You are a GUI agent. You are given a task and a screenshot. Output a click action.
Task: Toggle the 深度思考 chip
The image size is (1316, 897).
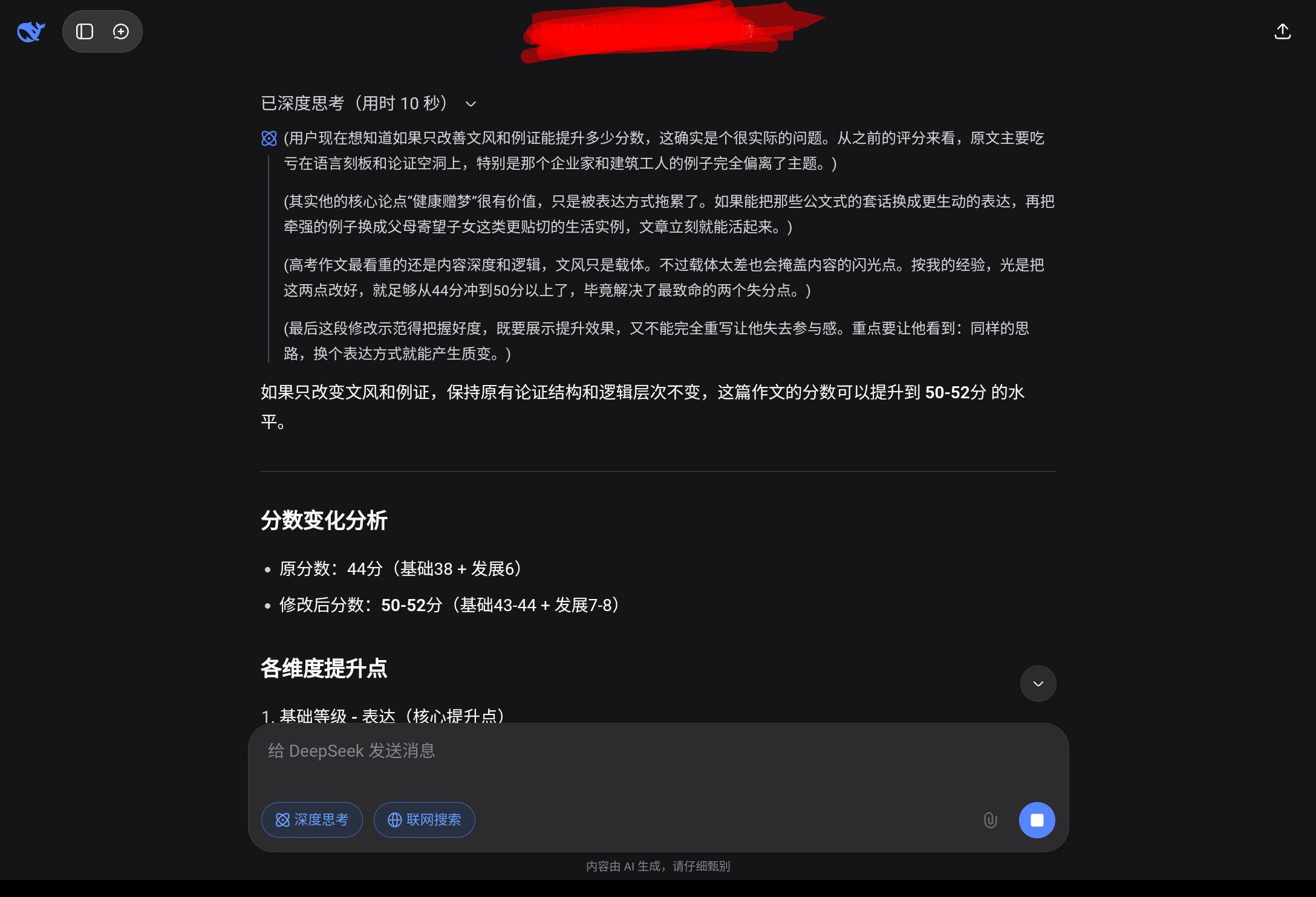tap(312, 820)
